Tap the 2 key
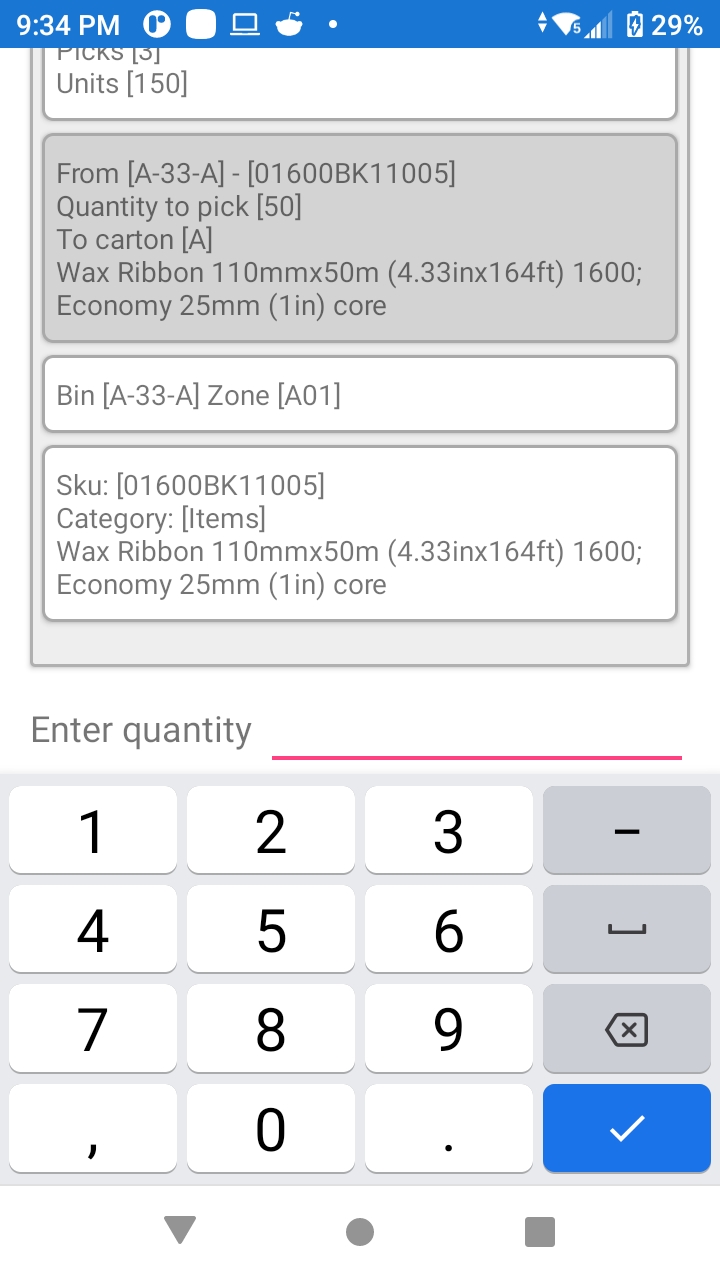This screenshot has height=1280, width=720. pyautogui.click(x=271, y=830)
